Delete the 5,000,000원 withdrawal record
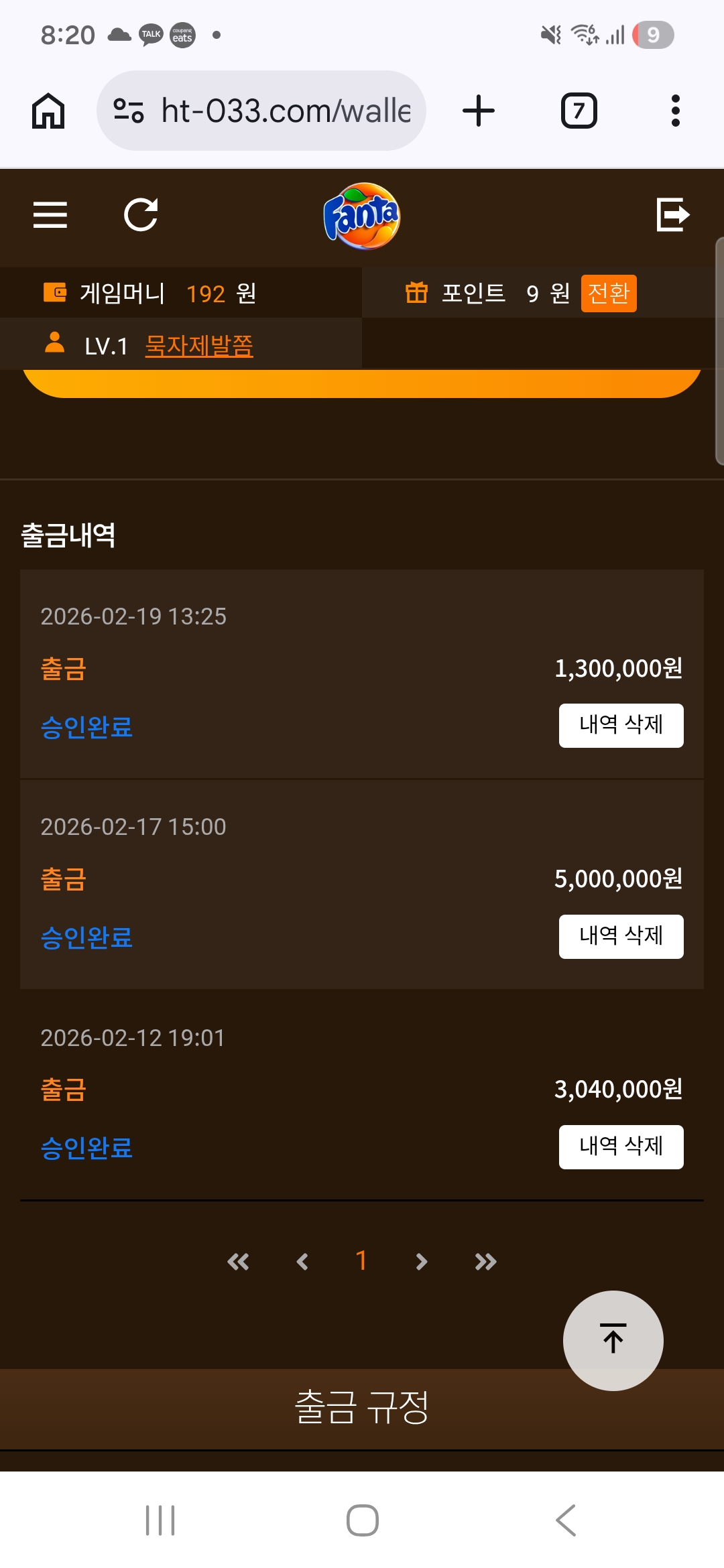Screen dimensions: 724x1568 click(x=621, y=936)
